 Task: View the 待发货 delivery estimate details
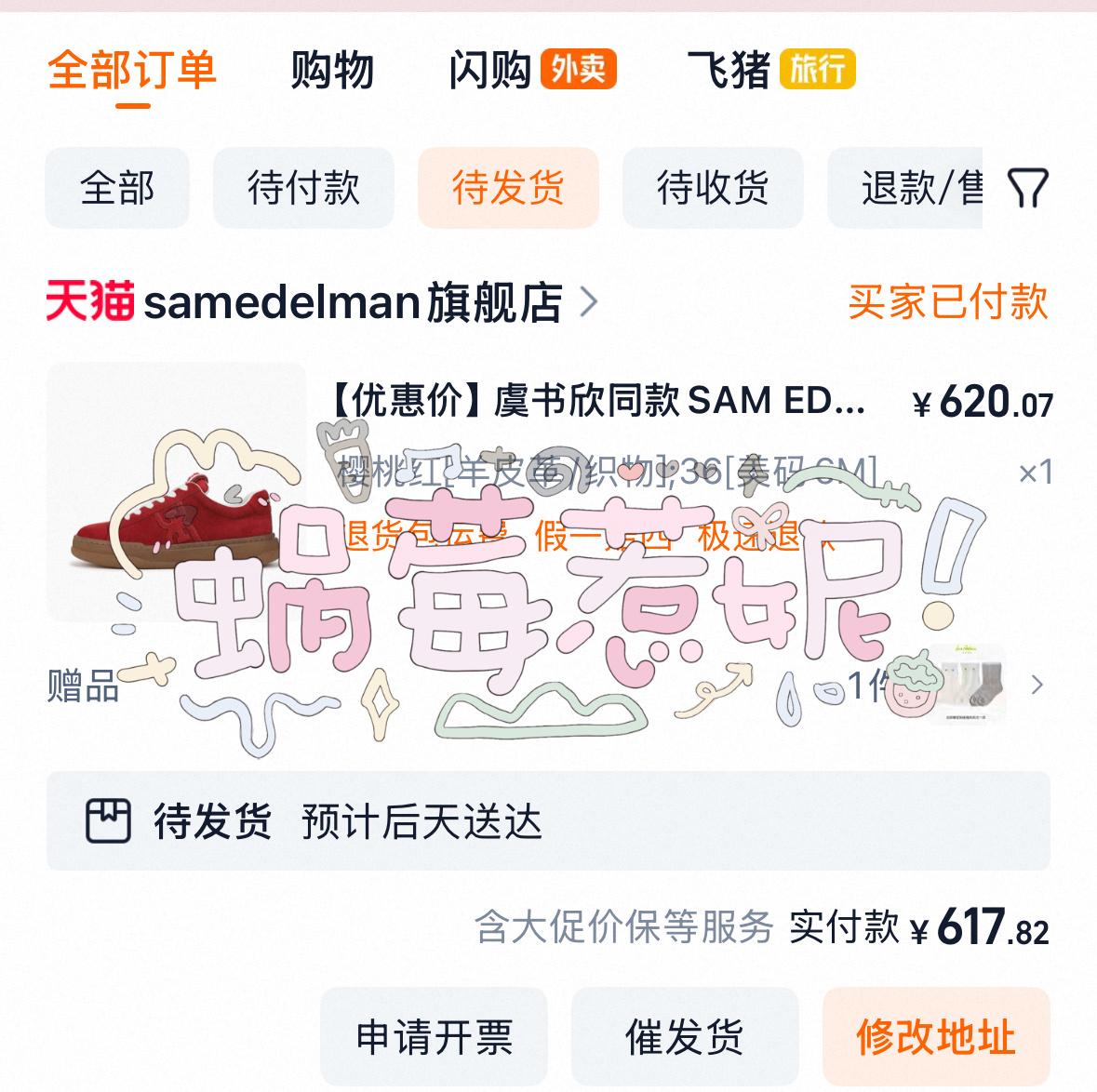pyautogui.click(x=547, y=821)
